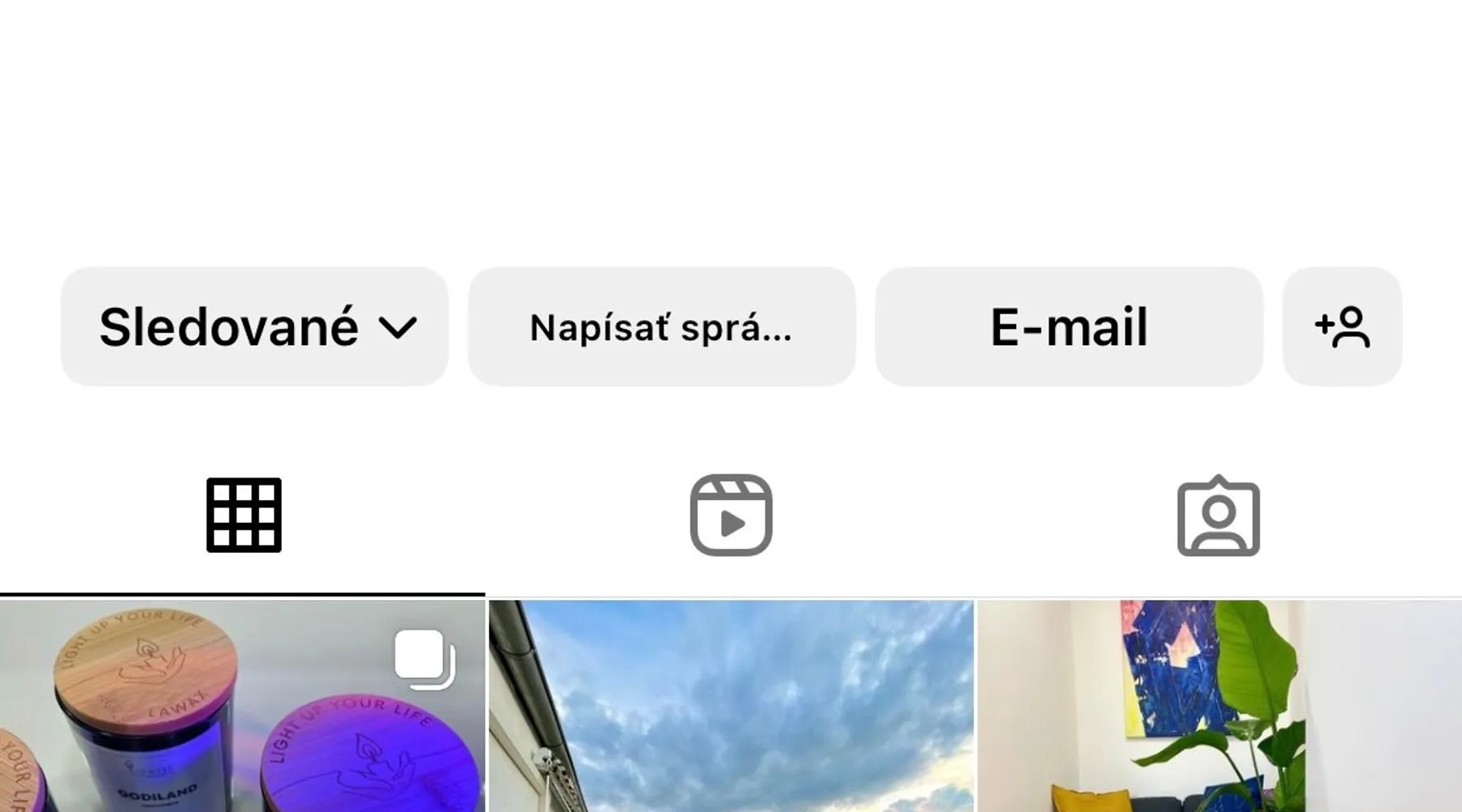This screenshot has height=812, width=1462.
Task: Switch to the Reels tab
Action: tap(731, 516)
